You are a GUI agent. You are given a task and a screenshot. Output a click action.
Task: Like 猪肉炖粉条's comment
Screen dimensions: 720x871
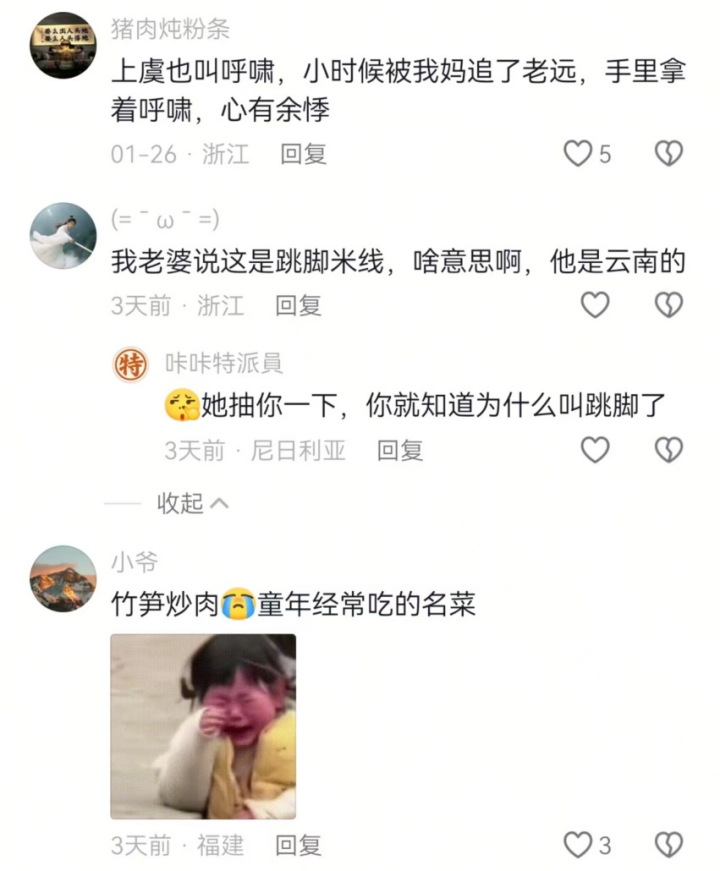(x=578, y=153)
